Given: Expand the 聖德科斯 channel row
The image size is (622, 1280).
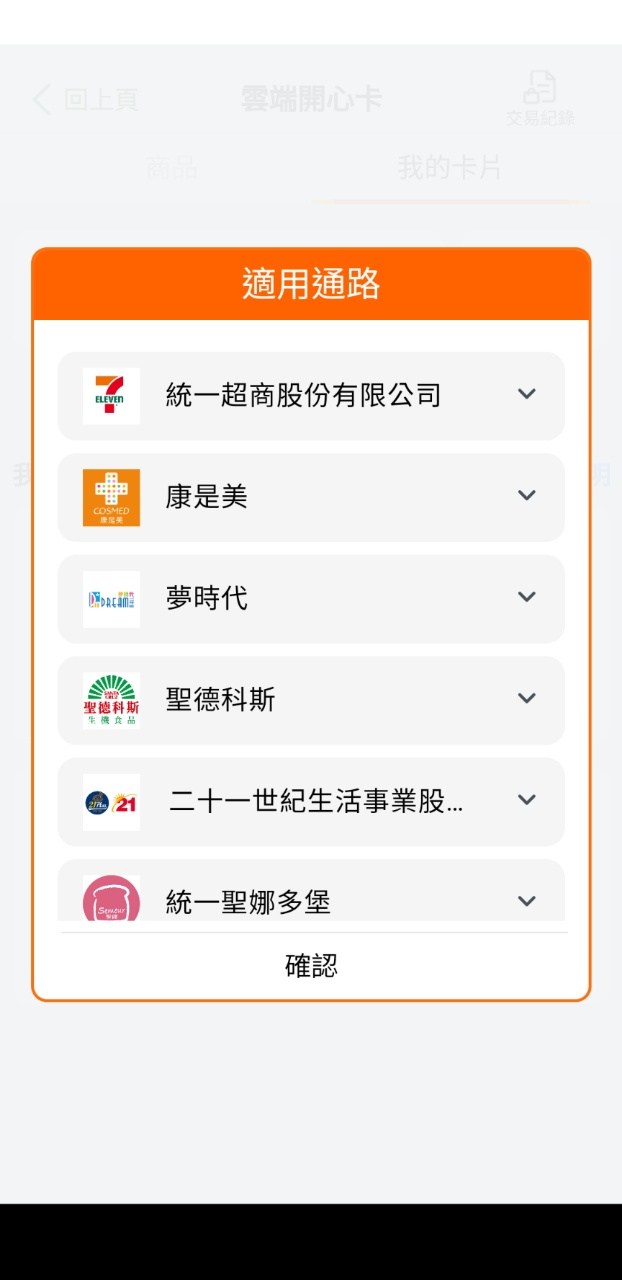Looking at the screenshot, I should (x=526, y=699).
